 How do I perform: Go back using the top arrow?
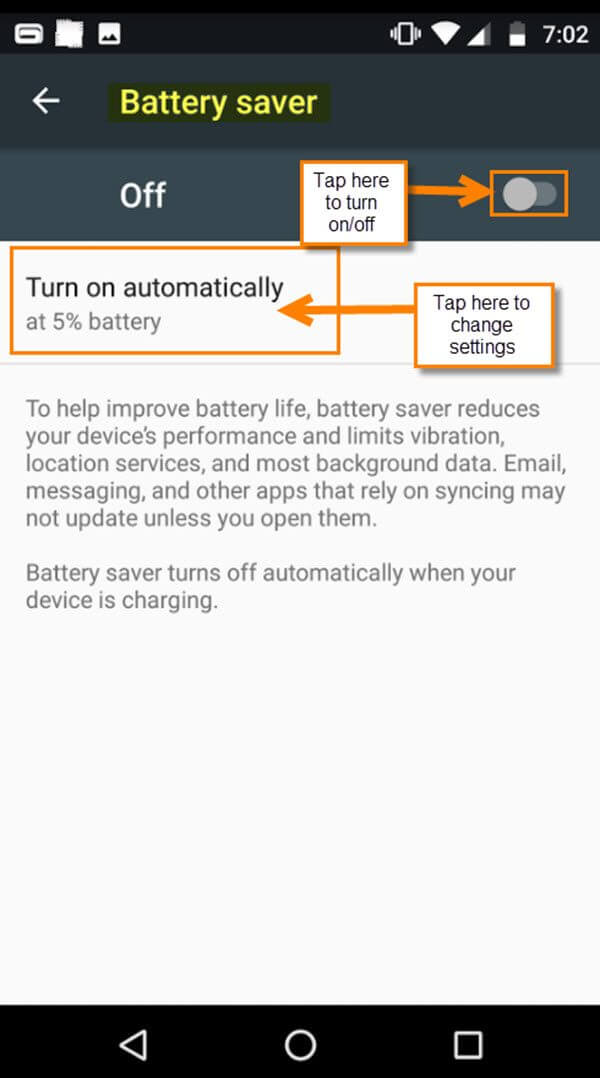coord(46,101)
